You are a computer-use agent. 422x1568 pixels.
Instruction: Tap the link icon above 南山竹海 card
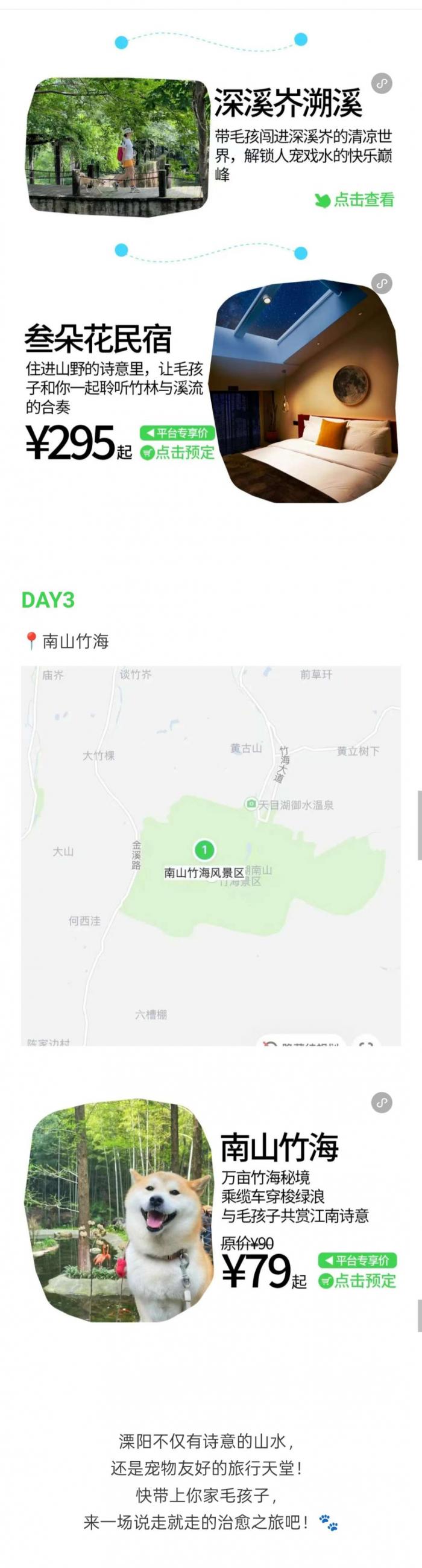pyautogui.click(x=382, y=1102)
